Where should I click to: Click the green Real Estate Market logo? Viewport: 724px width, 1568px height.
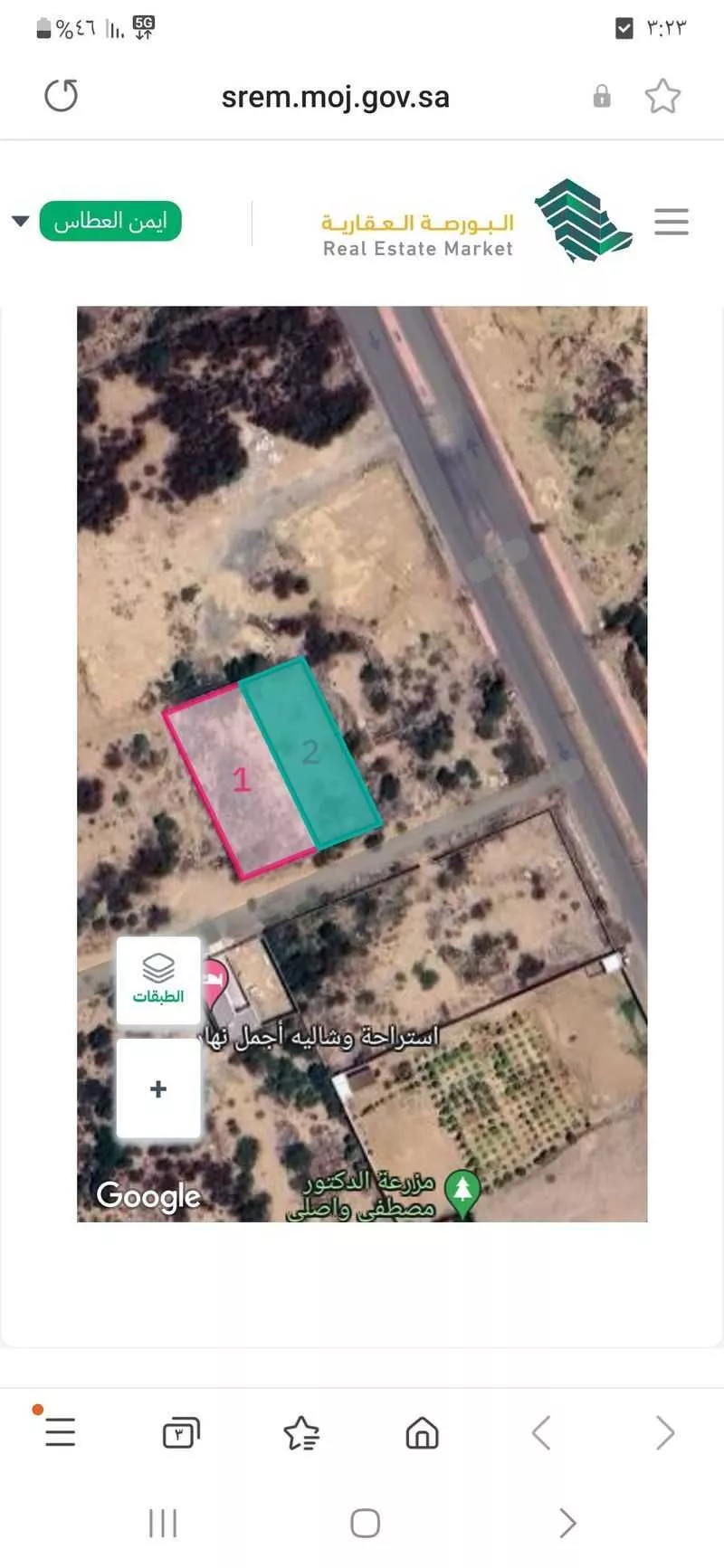pyautogui.click(x=585, y=220)
